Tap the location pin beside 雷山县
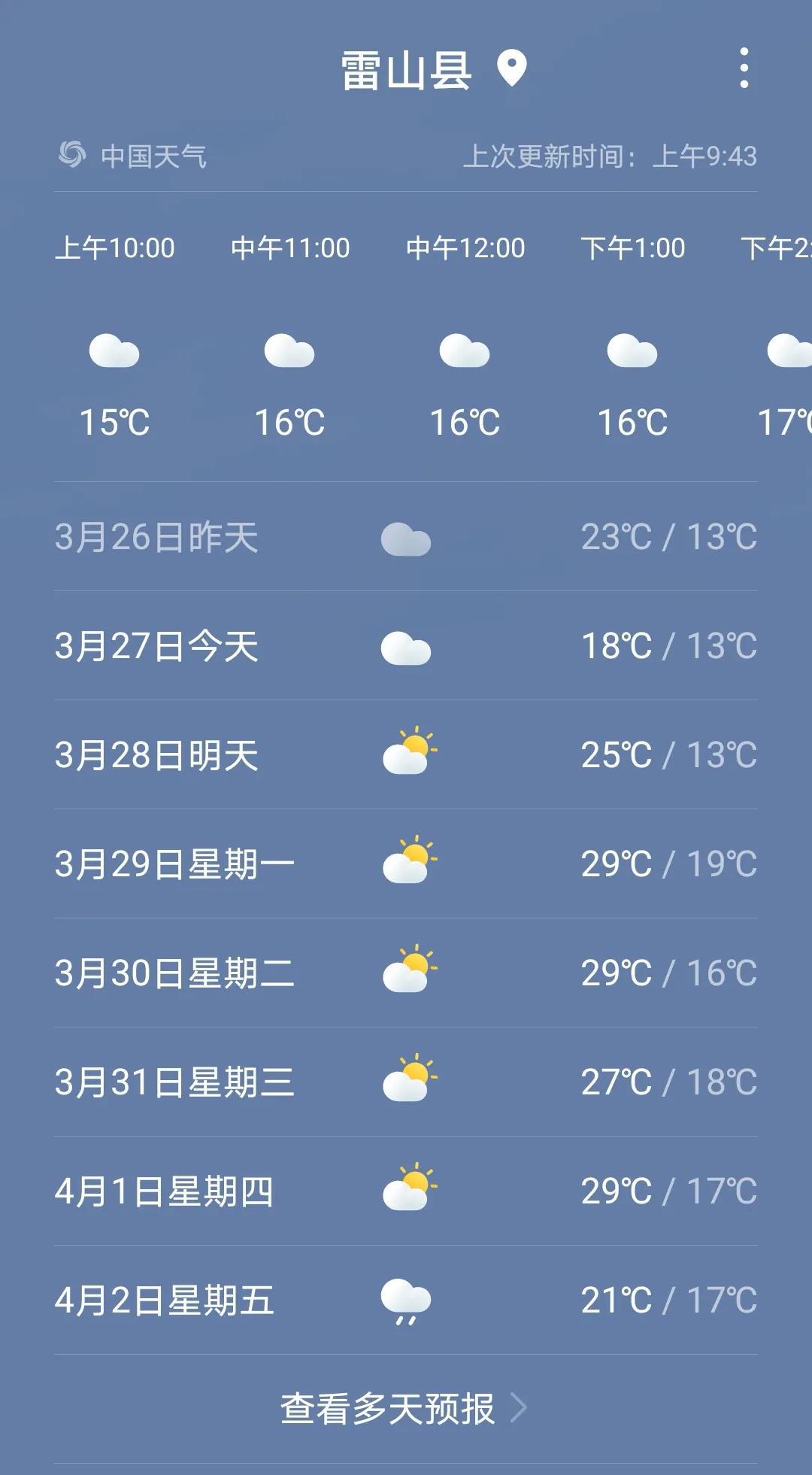812x1475 pixels. tap(512, 68)
